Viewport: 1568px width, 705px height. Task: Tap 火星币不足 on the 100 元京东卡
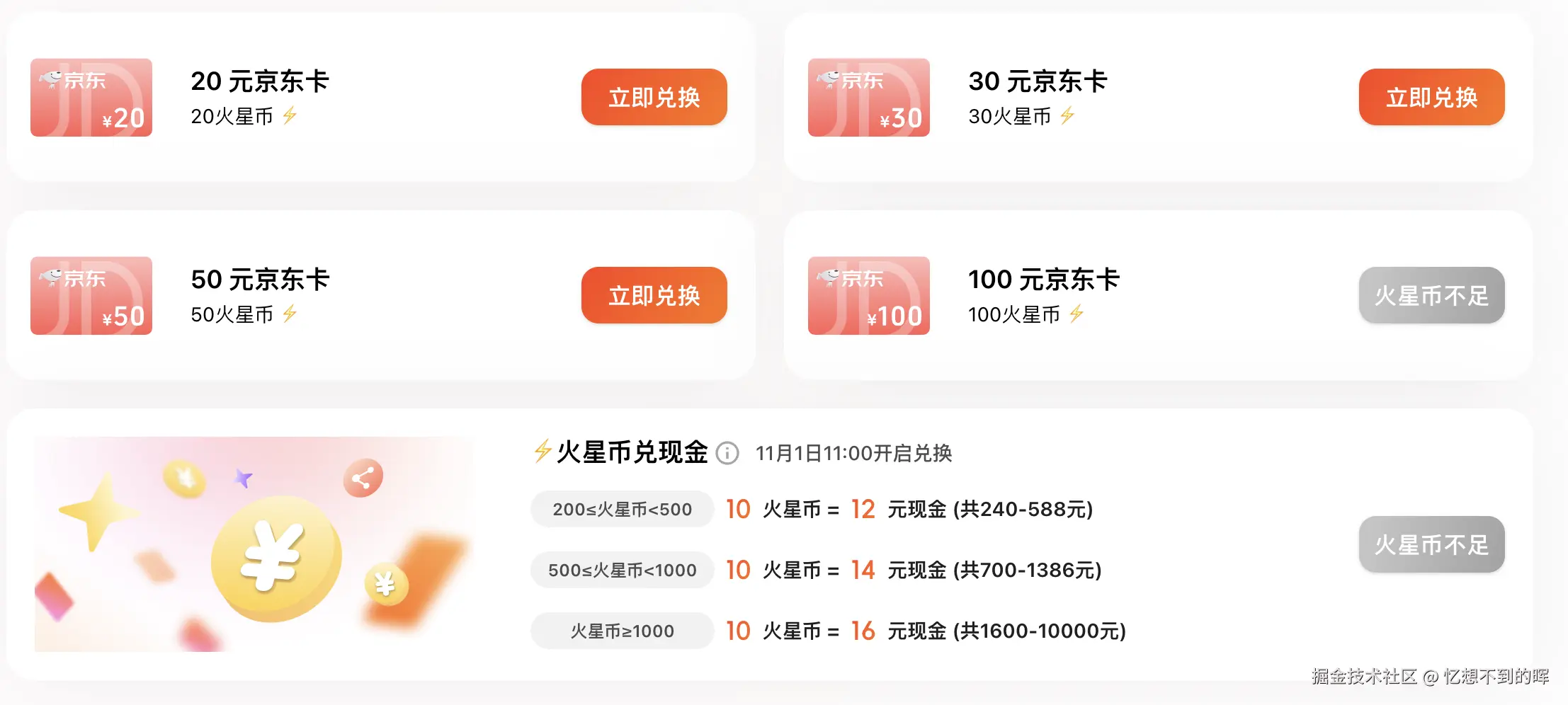point(1431,295)
